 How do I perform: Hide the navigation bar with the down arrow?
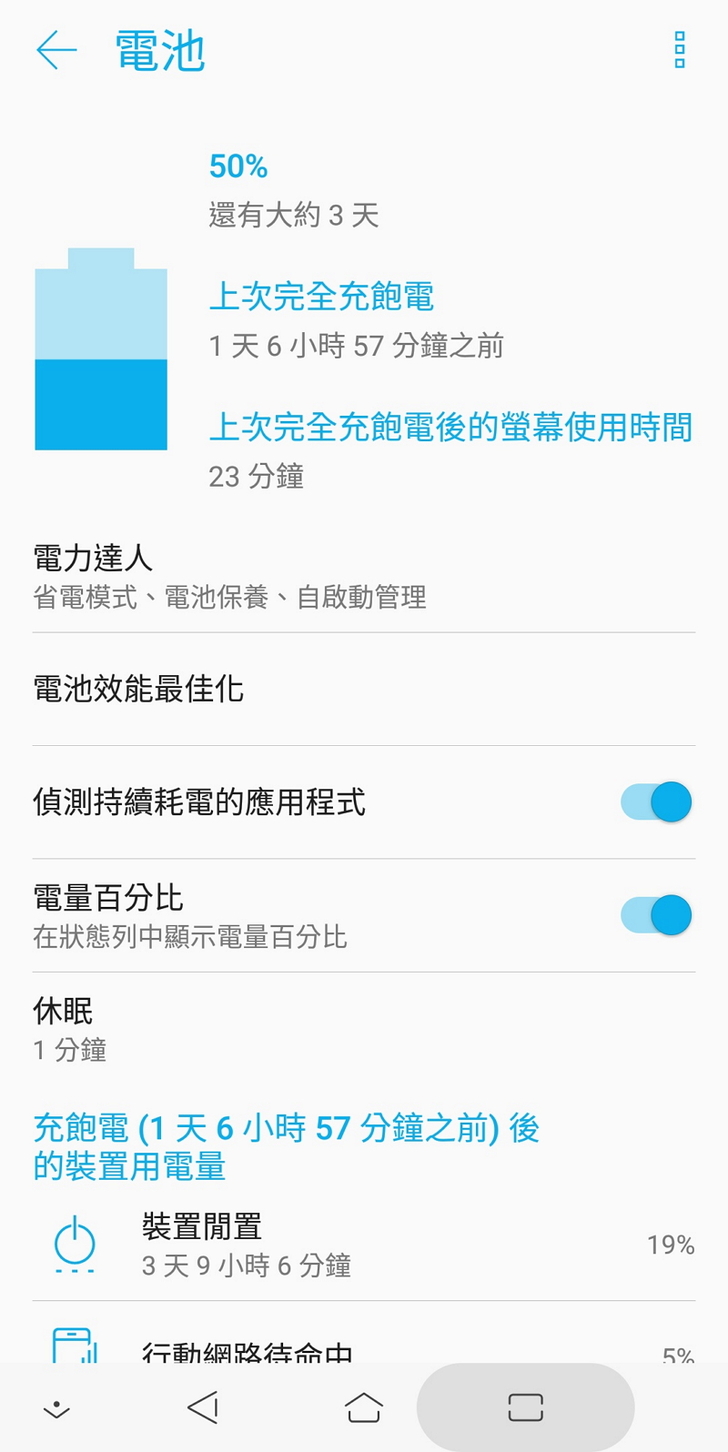(57, 1408)
